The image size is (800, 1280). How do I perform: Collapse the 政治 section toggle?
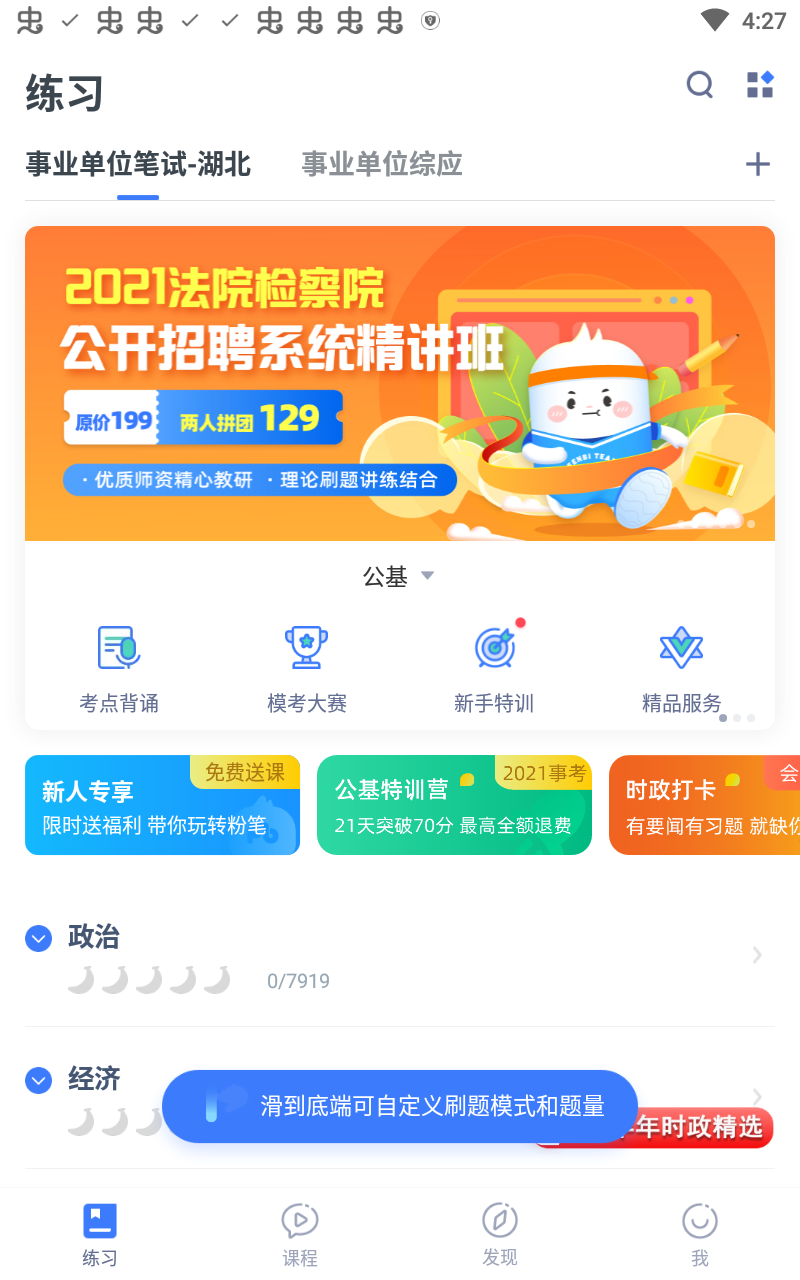tap(38, 938)
